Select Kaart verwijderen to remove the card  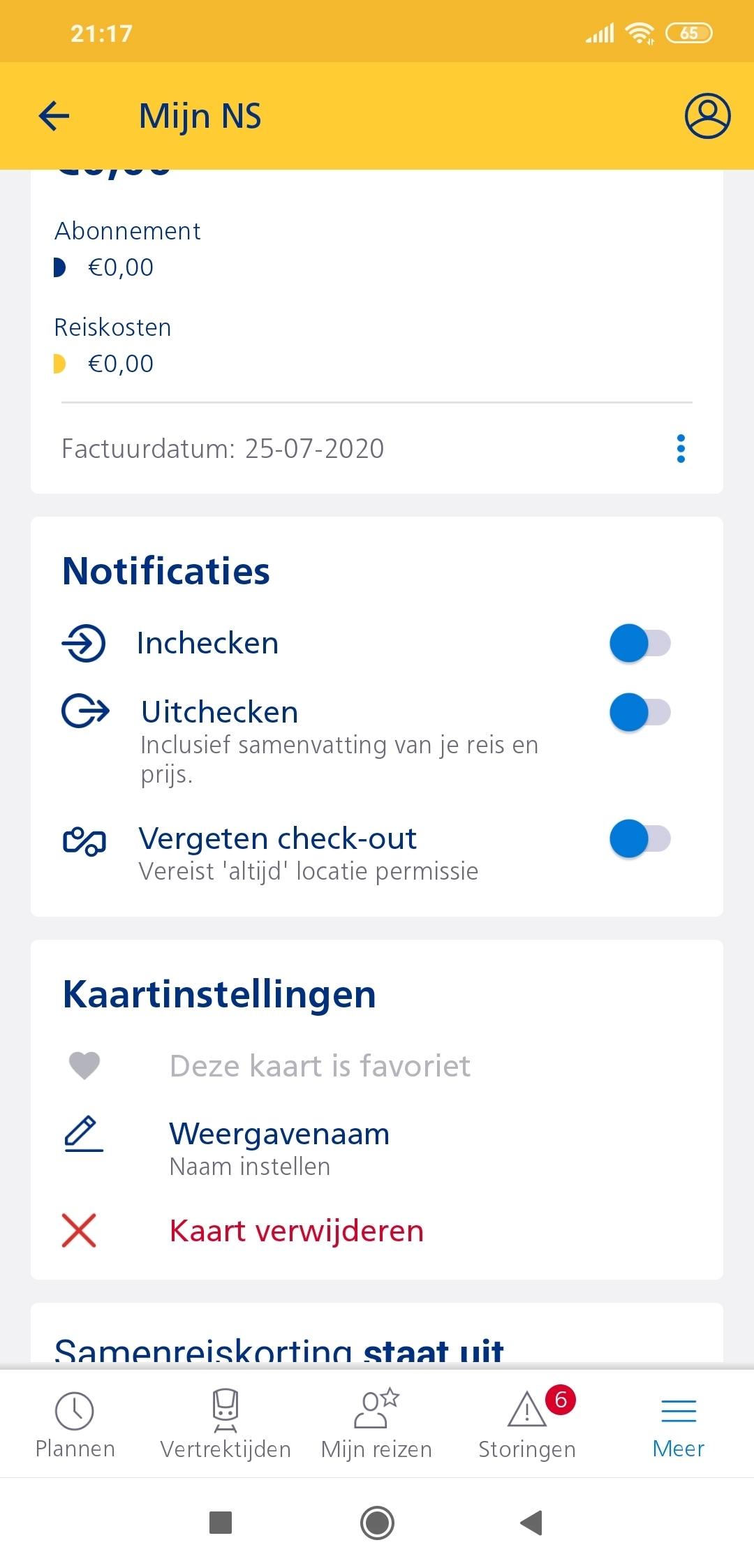(377, 1230)
